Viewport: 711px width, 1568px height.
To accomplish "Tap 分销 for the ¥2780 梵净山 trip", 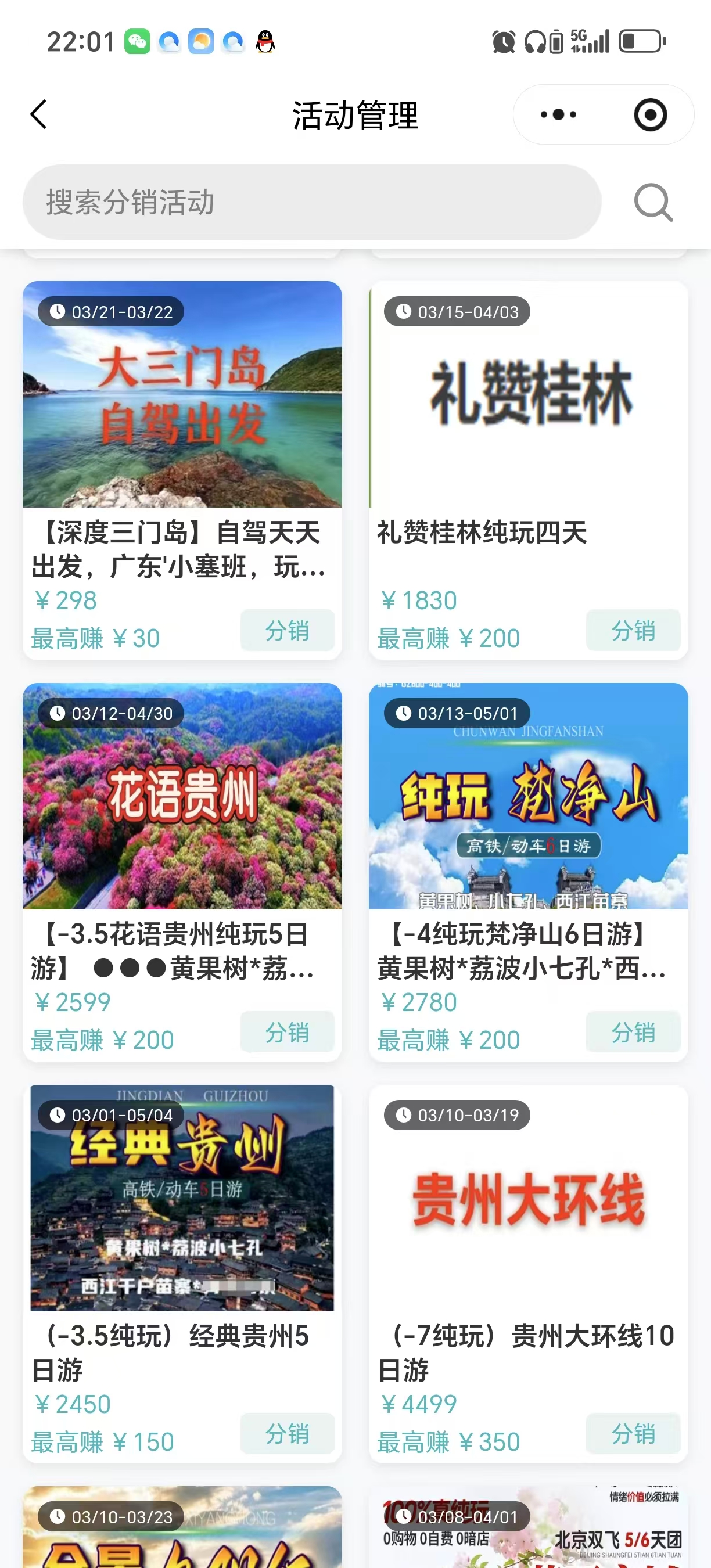I will pyautogui.click(x=633, y=1032).
